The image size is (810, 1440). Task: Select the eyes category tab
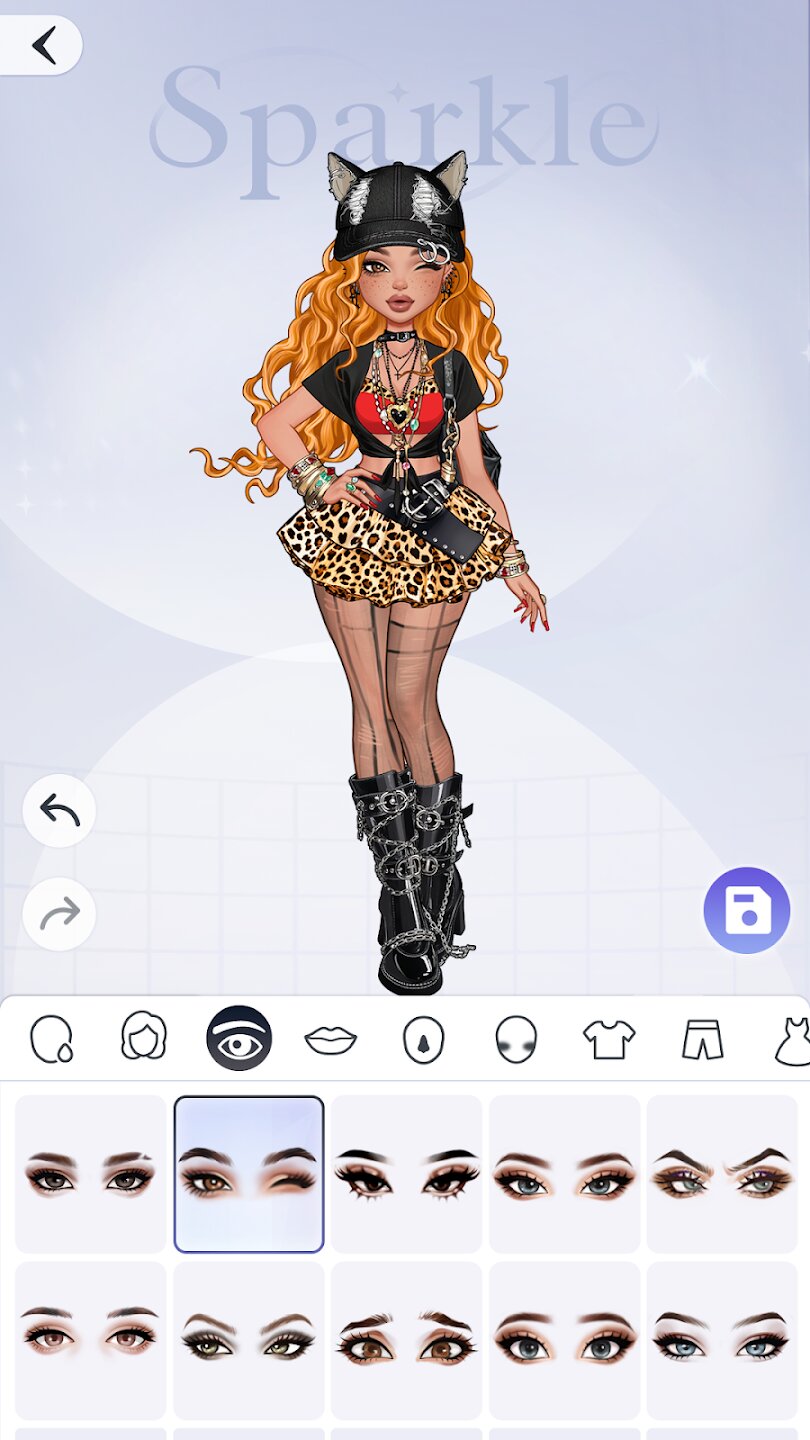tap(239, 1039)
